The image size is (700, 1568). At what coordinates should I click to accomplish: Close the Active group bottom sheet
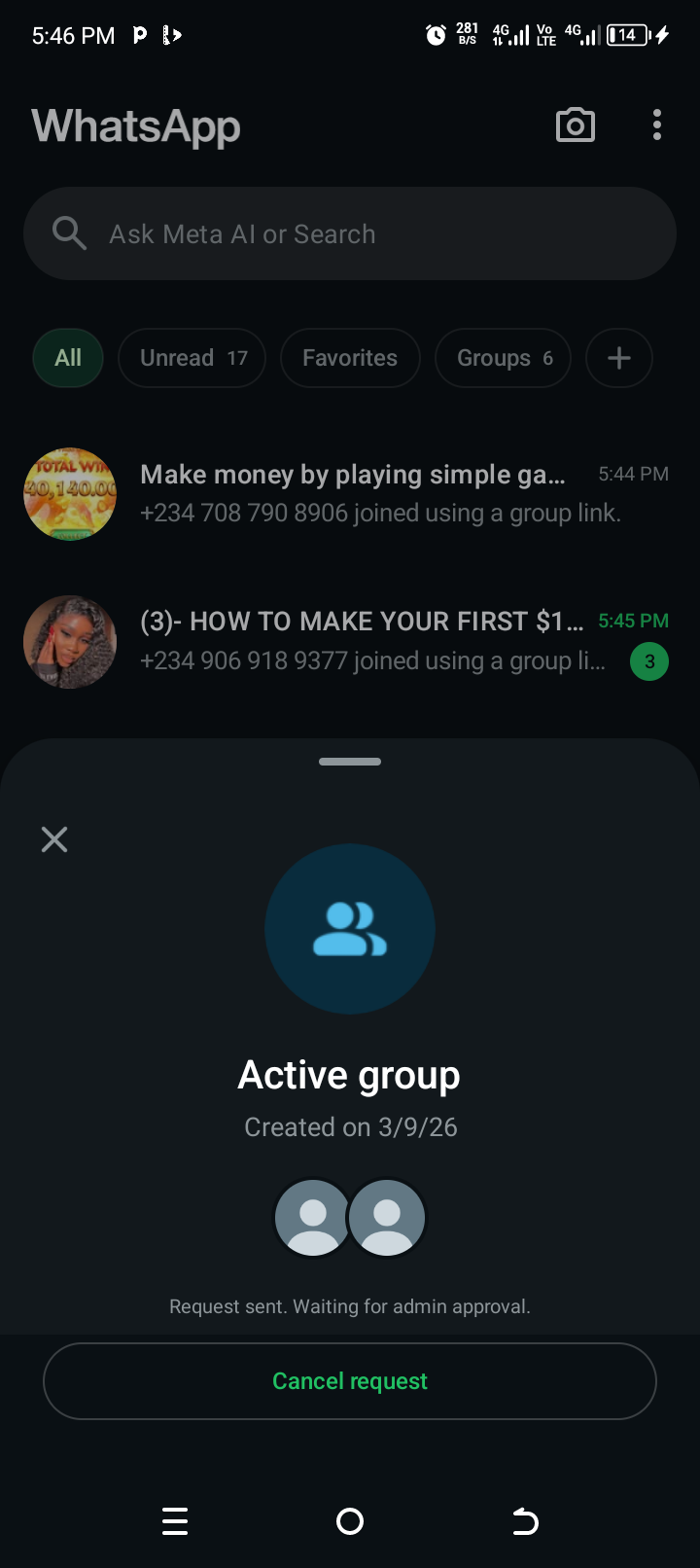pos(54,839)
